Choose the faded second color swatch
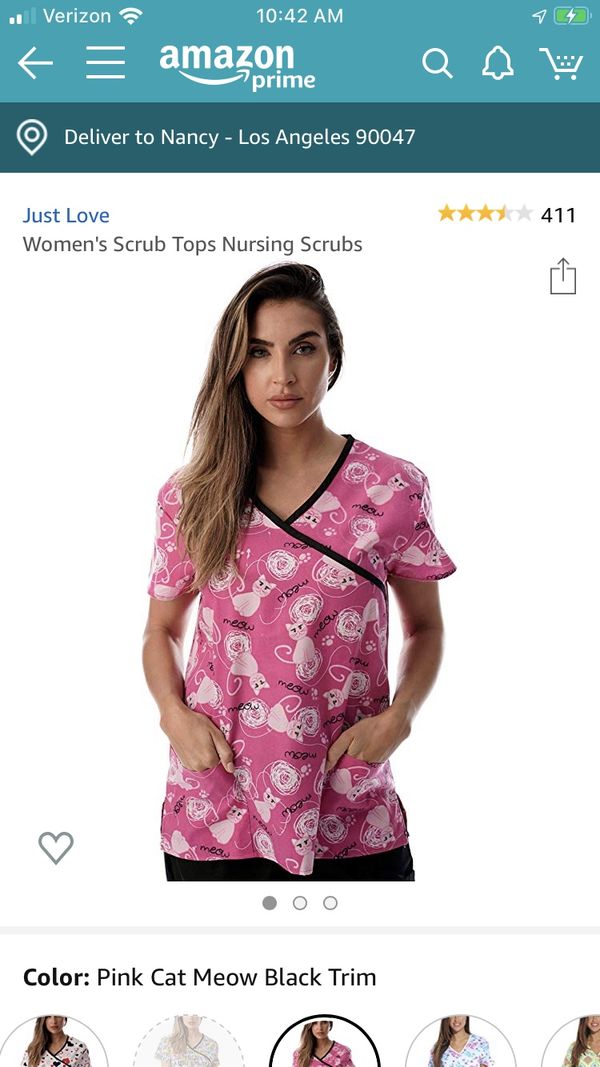Viewport: 600px width, 1067px height. 188,1041
